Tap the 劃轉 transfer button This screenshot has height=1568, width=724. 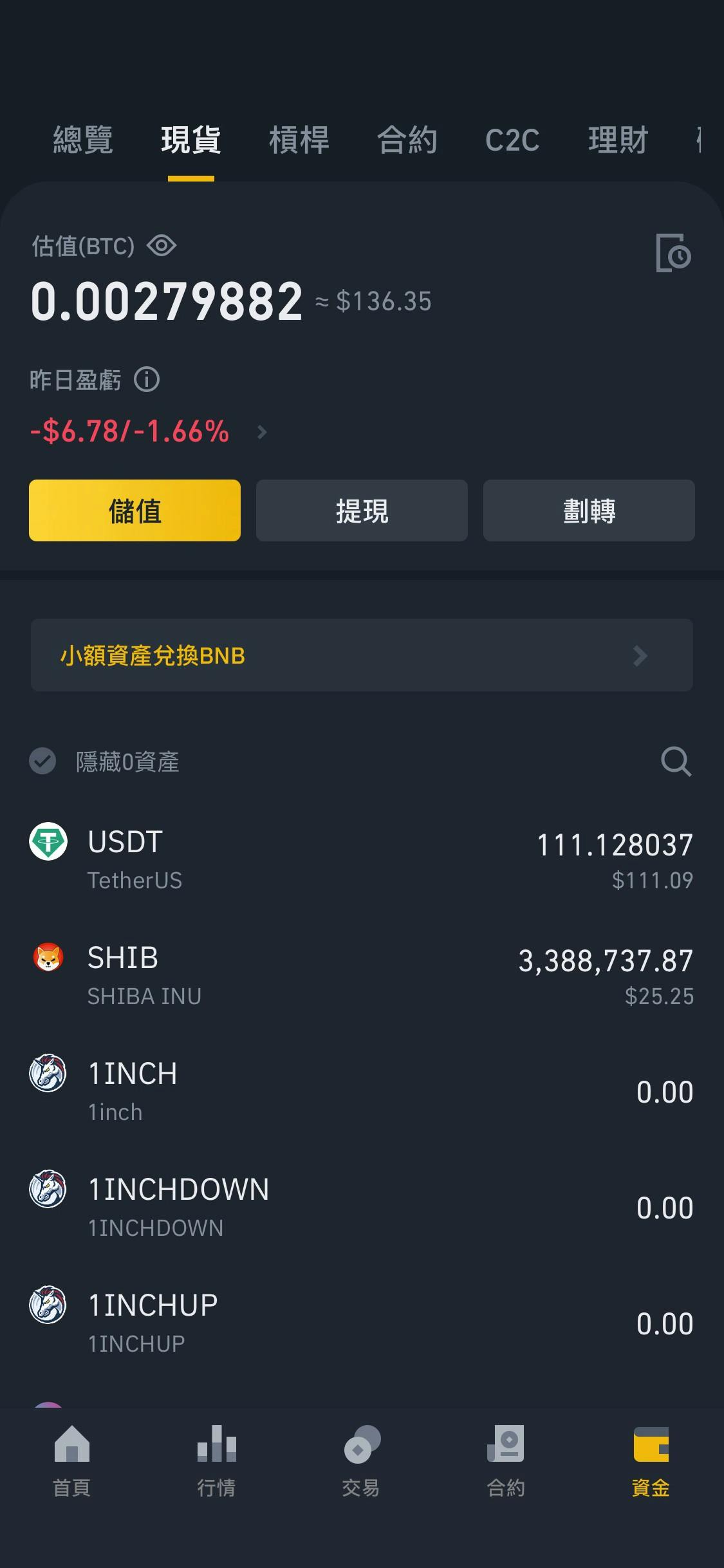tap(589, 510)
